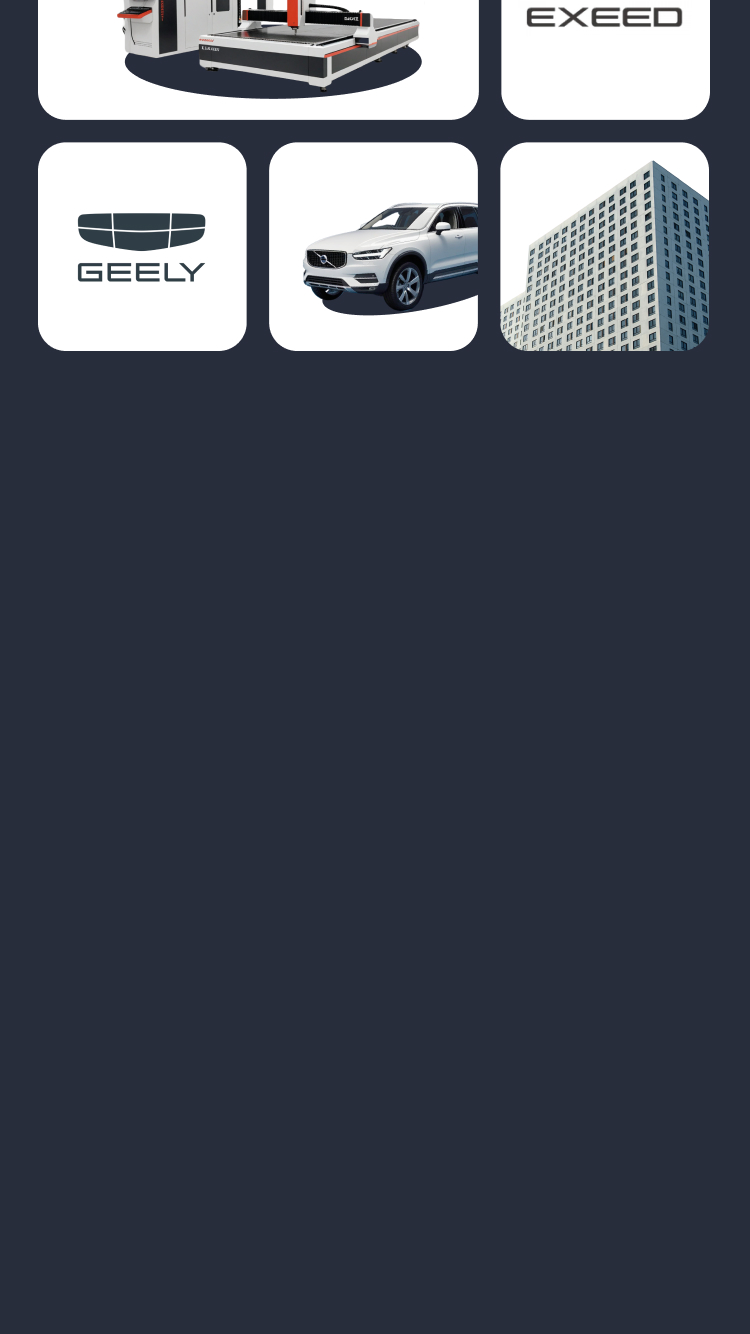Open the GEELY logo tile
The image size is (750, 1334).
[142, 246]
